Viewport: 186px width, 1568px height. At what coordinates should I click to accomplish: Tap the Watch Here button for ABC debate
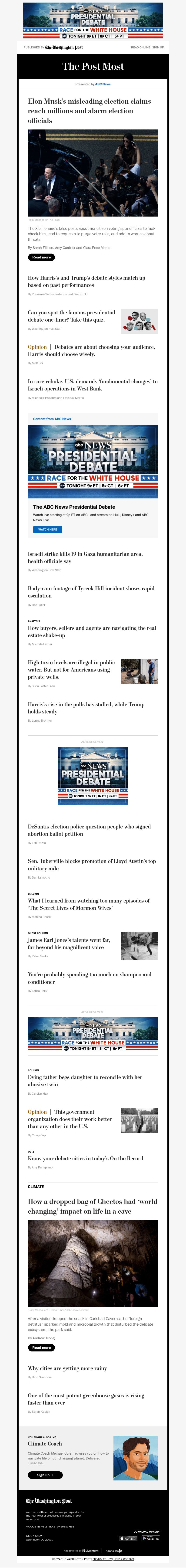47,529
